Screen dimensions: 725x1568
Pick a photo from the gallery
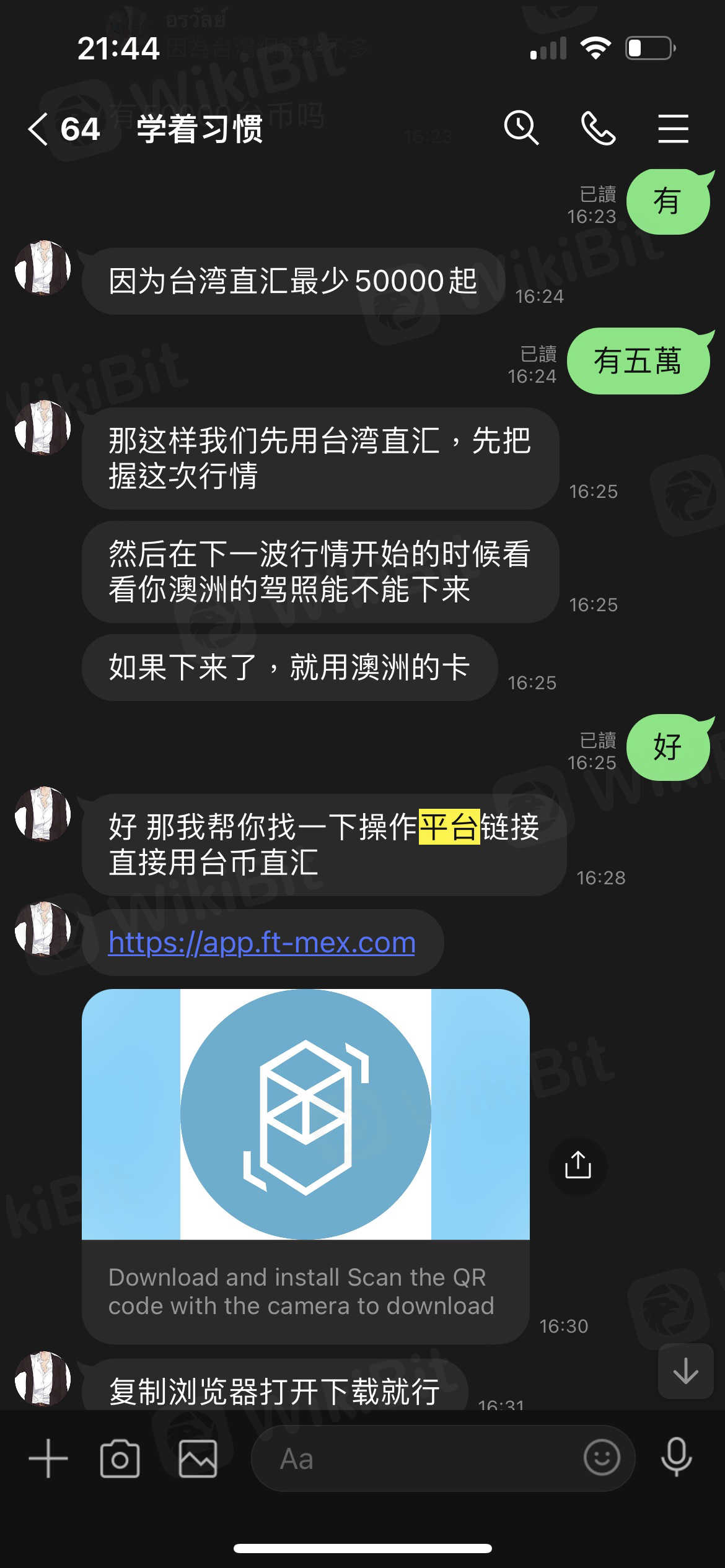tap(198, 1459)
